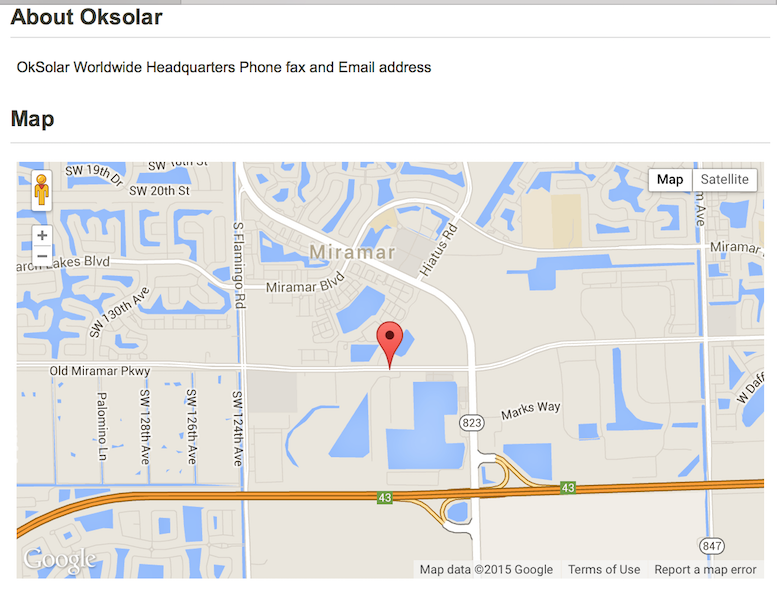This screenshot has height=608, width=777.
Task: Switch map to Satellite view
Action: coord(724,180)
